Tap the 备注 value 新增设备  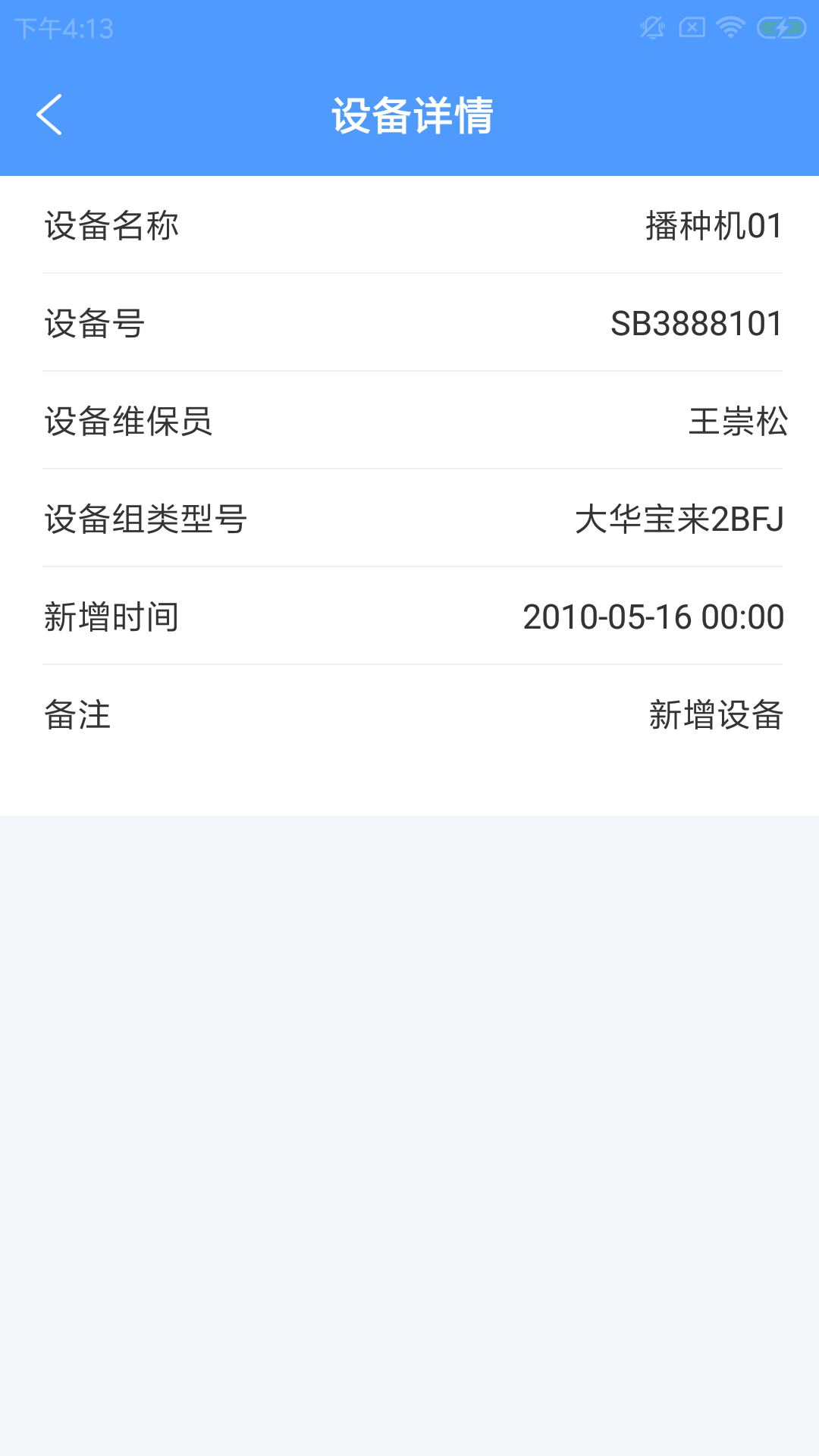point(717,715)
